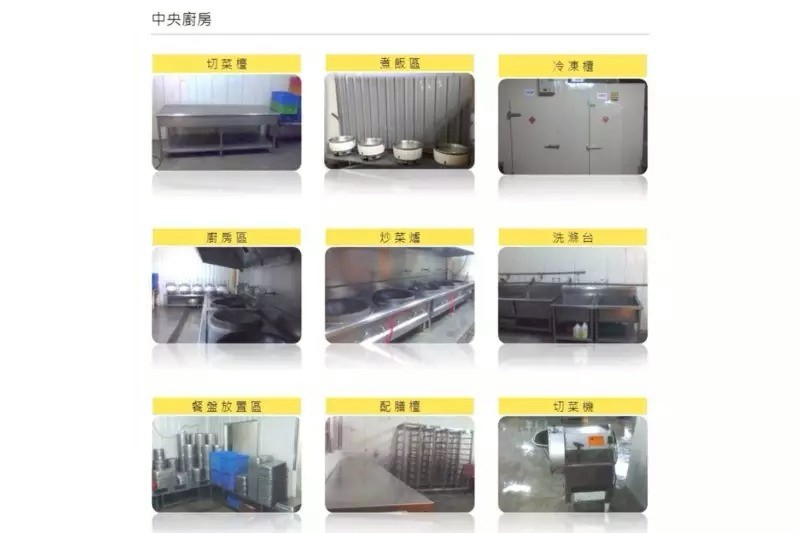This screenshot has width=799, height=533.
Task: Open the 廚房區 photo
Action: [x=226, y=295]
